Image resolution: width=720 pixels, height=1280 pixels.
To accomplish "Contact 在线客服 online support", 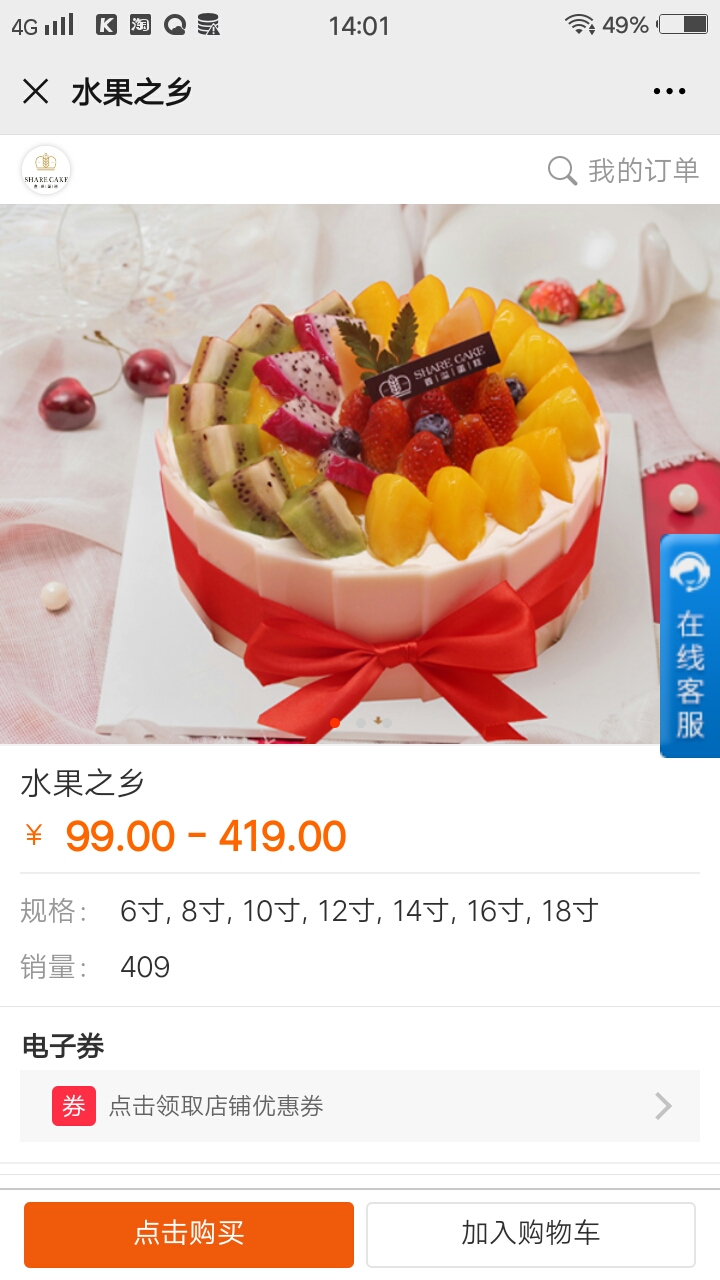I will coord(690,646).
